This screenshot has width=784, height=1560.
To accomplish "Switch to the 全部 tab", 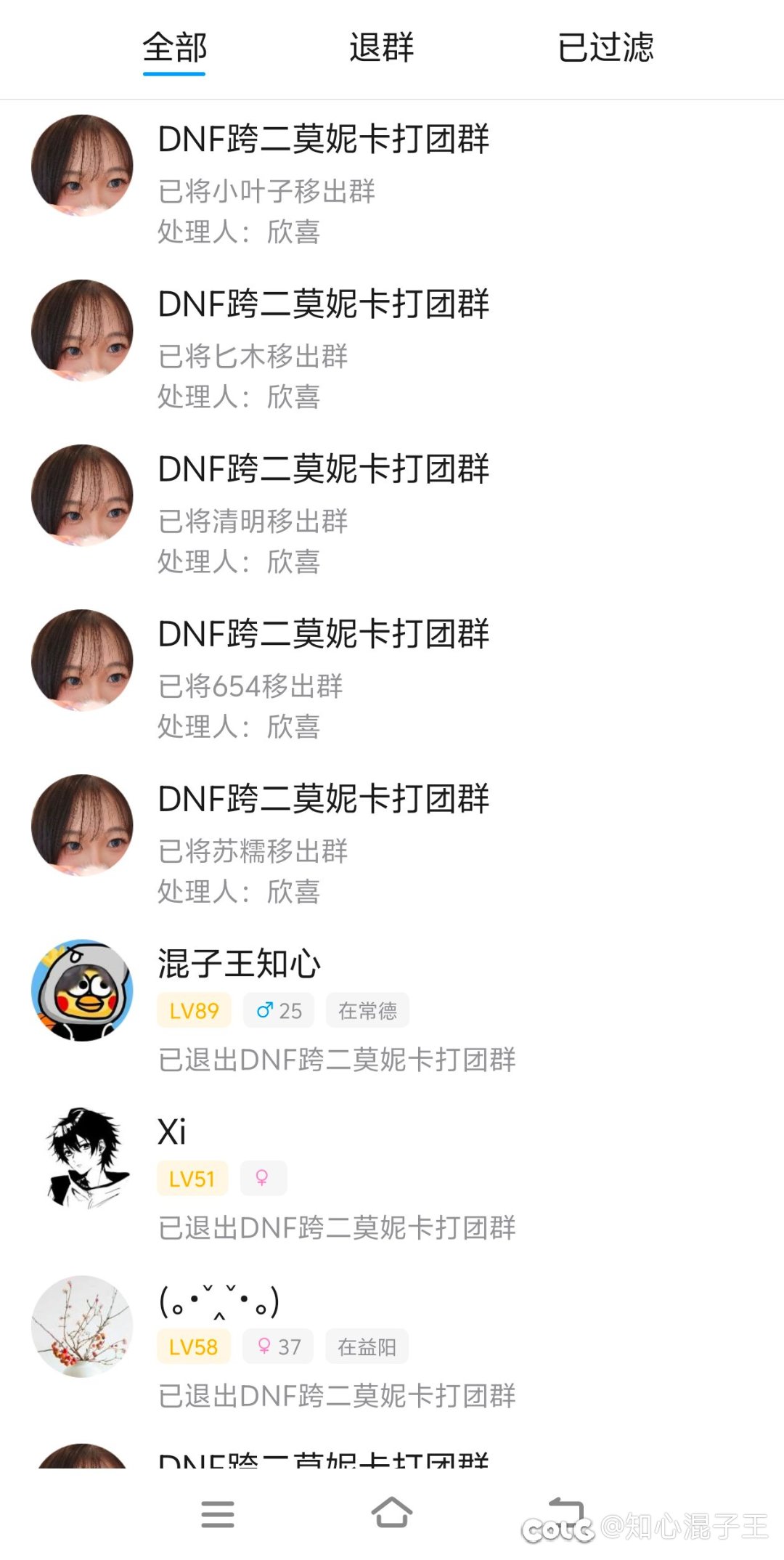I will pos(174,49).
